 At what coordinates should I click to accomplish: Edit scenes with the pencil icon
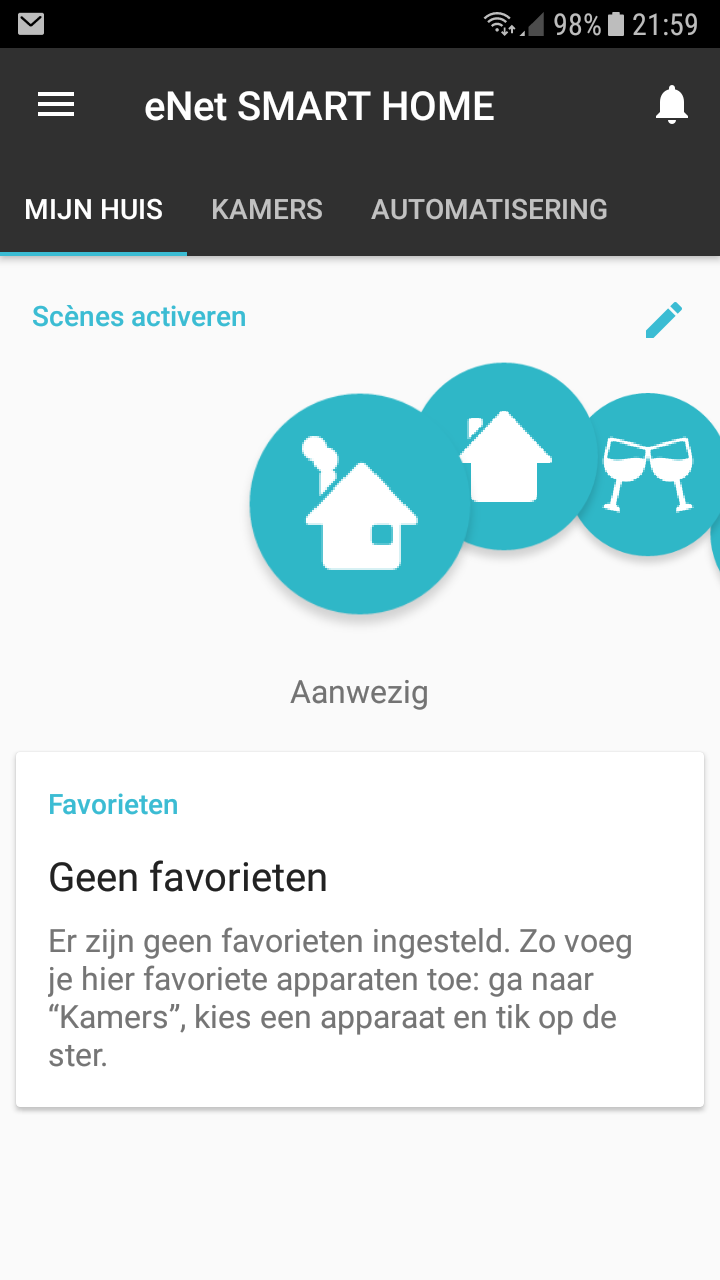[x=664, y=319]
